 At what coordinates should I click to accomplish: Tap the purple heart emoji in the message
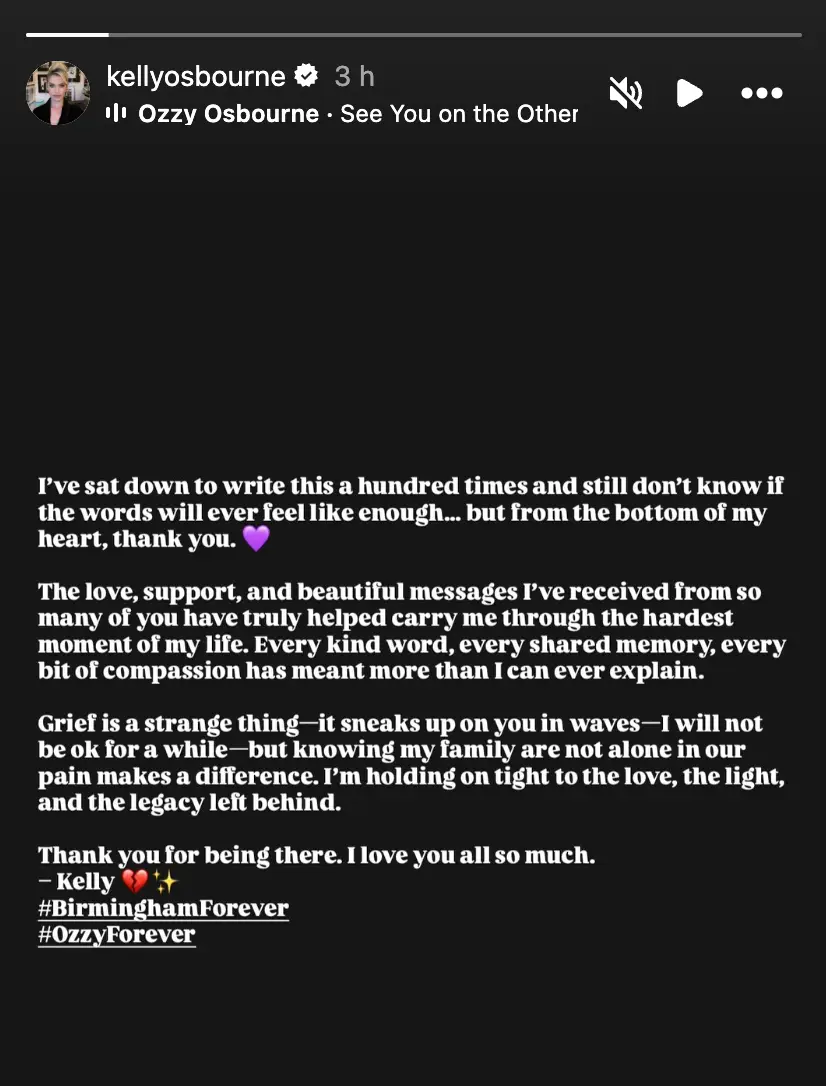point(256,539)
